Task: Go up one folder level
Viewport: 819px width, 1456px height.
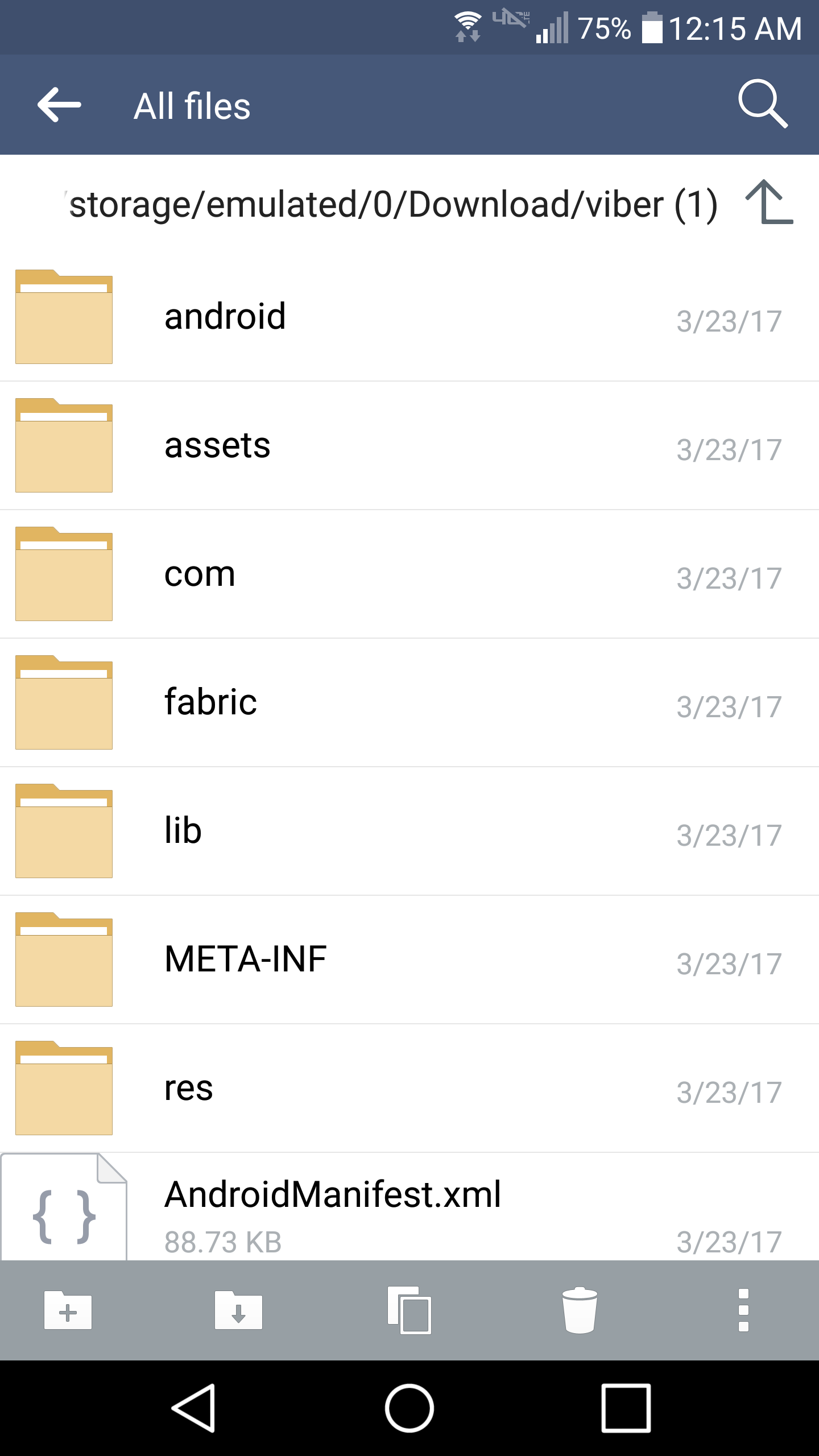Action: point(769,203)
